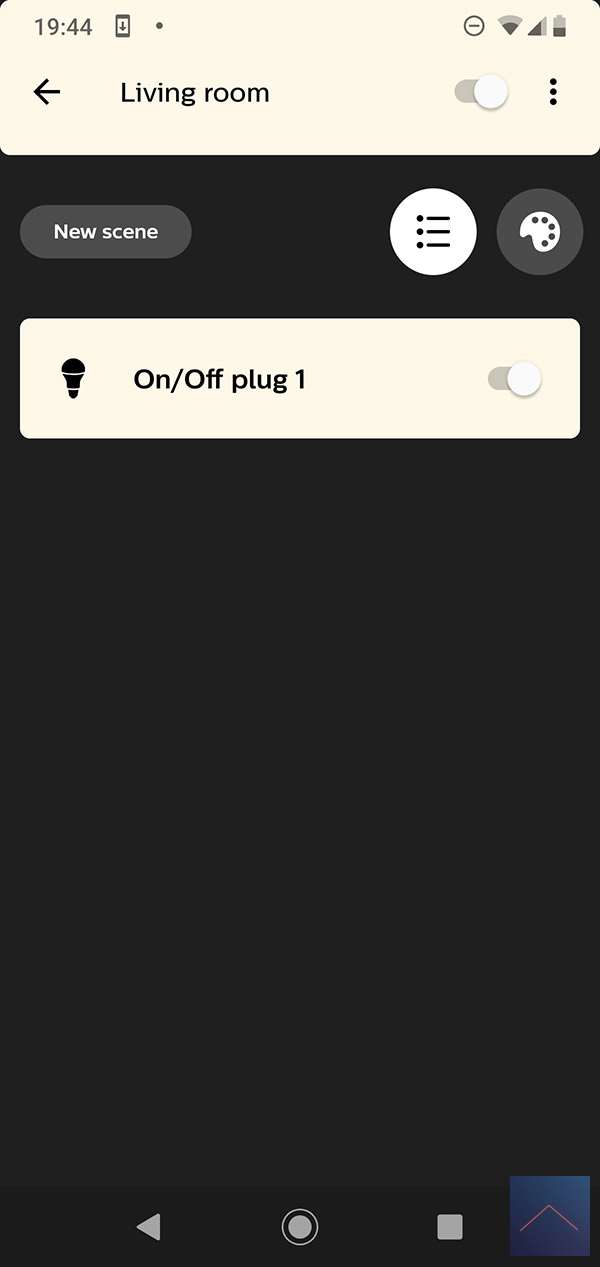Viewport: 600px width, 1267px height.
Task: Turn off the On/Off plug 1 switch
Action: coord(514,379)
